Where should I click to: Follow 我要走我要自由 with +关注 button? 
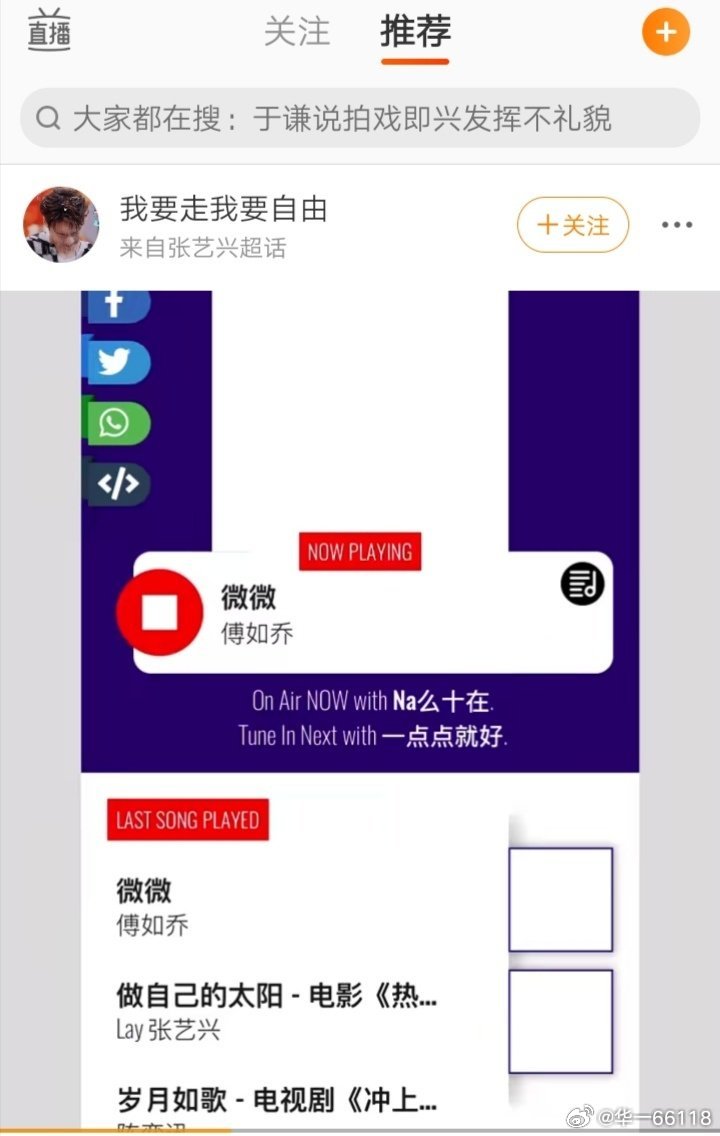[x=572, y=225]
